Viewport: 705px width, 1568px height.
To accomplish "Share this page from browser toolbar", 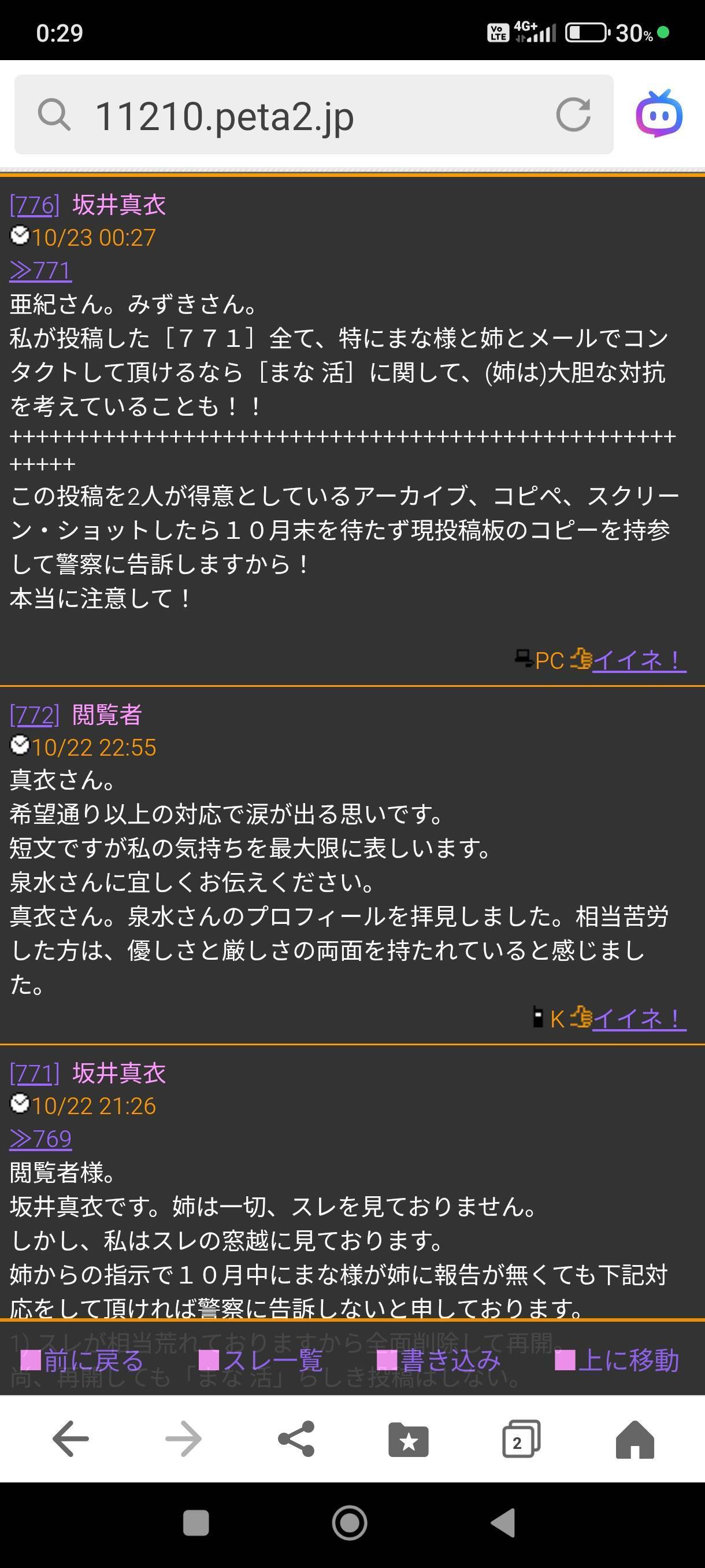I will pyautogui.click(x=296, y=1439).
